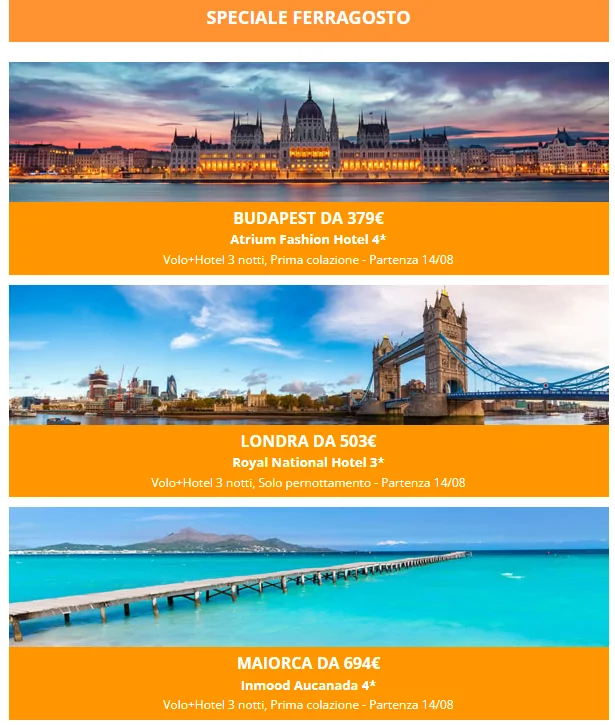View the Londra da 503€ package

(x=308, y=441)
